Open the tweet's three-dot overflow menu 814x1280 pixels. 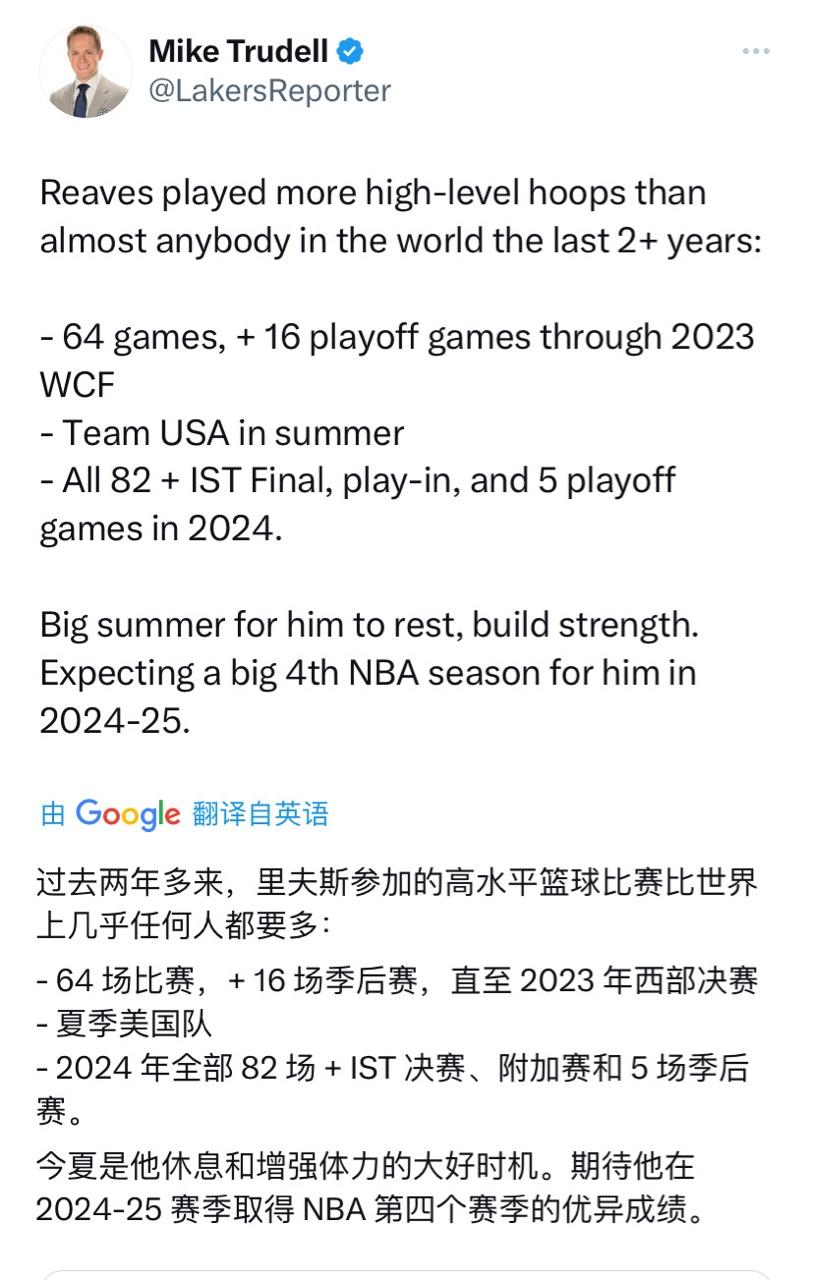pos(756,51)
